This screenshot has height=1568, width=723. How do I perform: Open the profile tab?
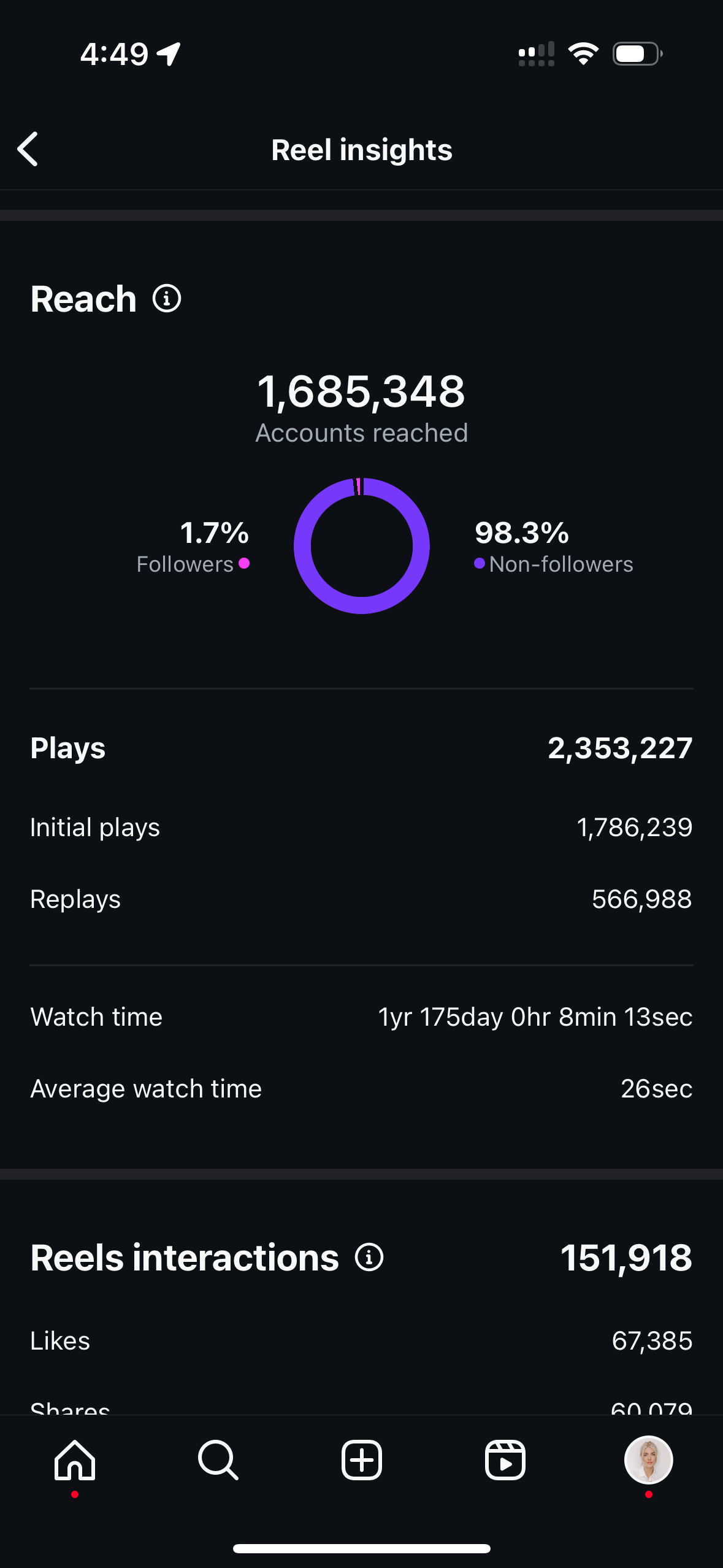point(648,1461)
